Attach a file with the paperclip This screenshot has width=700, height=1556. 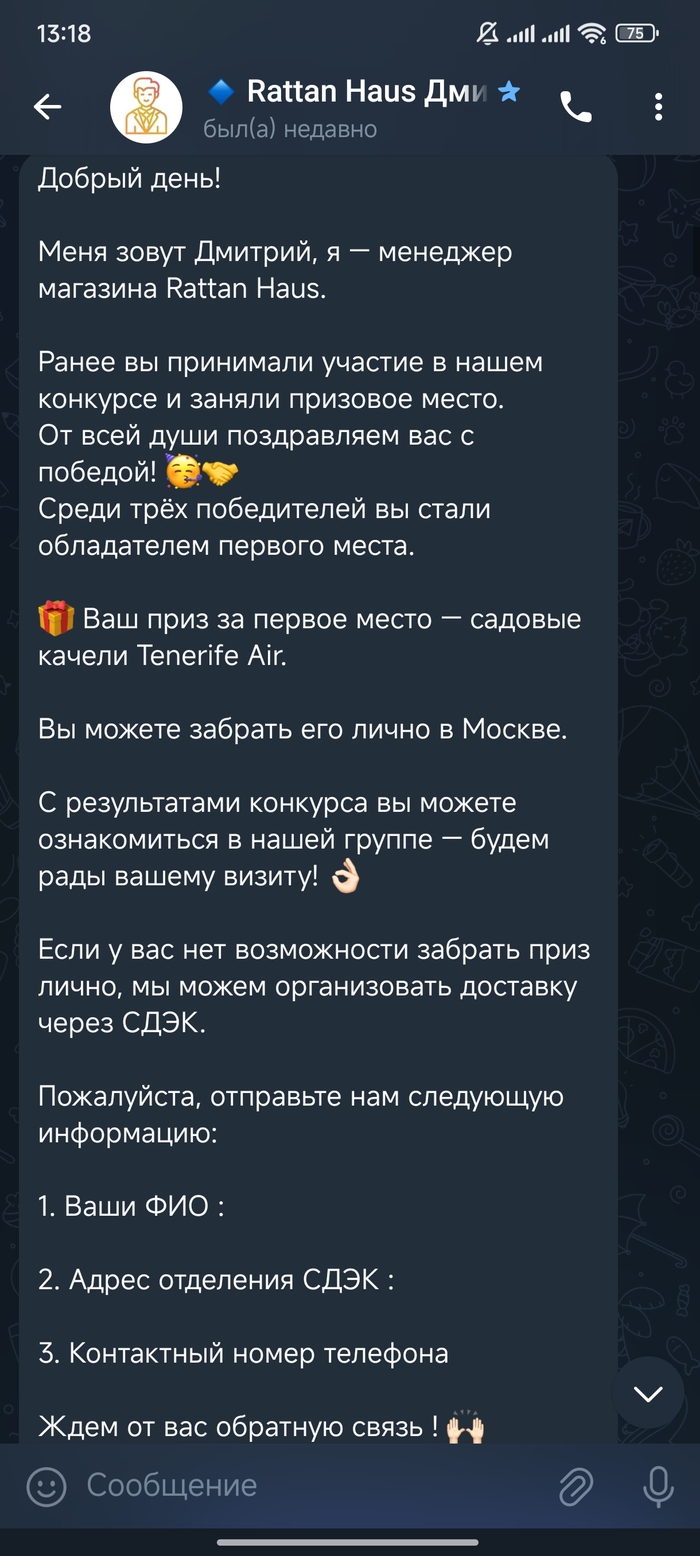[x=576, y=1486]
